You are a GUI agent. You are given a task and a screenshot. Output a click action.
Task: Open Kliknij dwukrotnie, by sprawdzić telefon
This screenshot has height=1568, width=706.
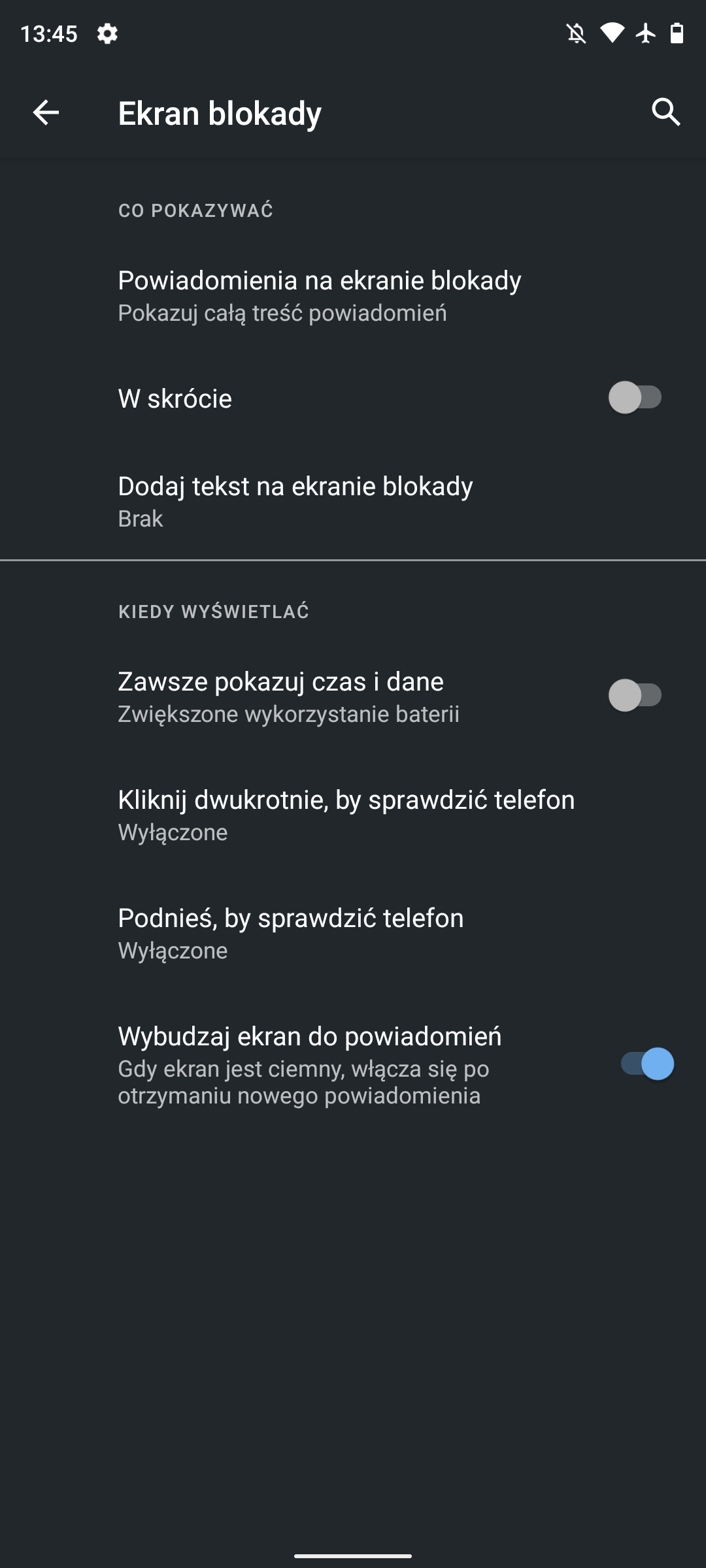(353, 815)
